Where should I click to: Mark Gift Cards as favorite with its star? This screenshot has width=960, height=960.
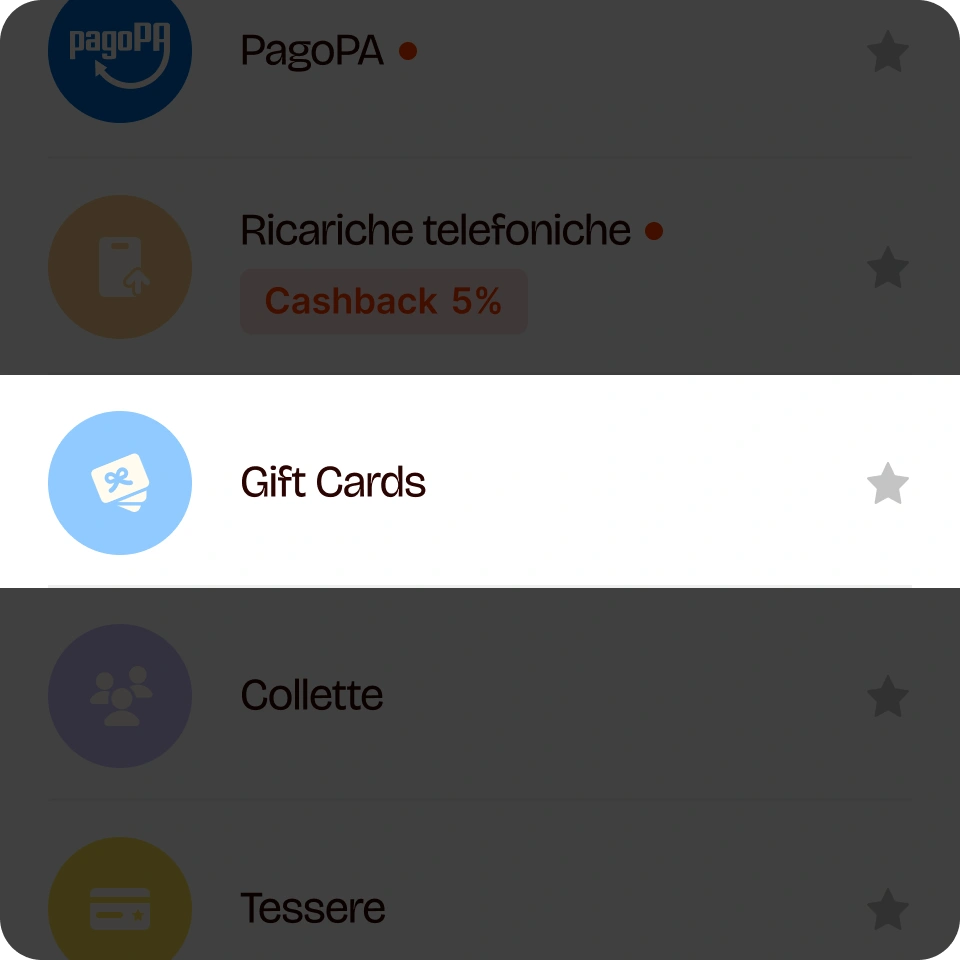[887, 484]
